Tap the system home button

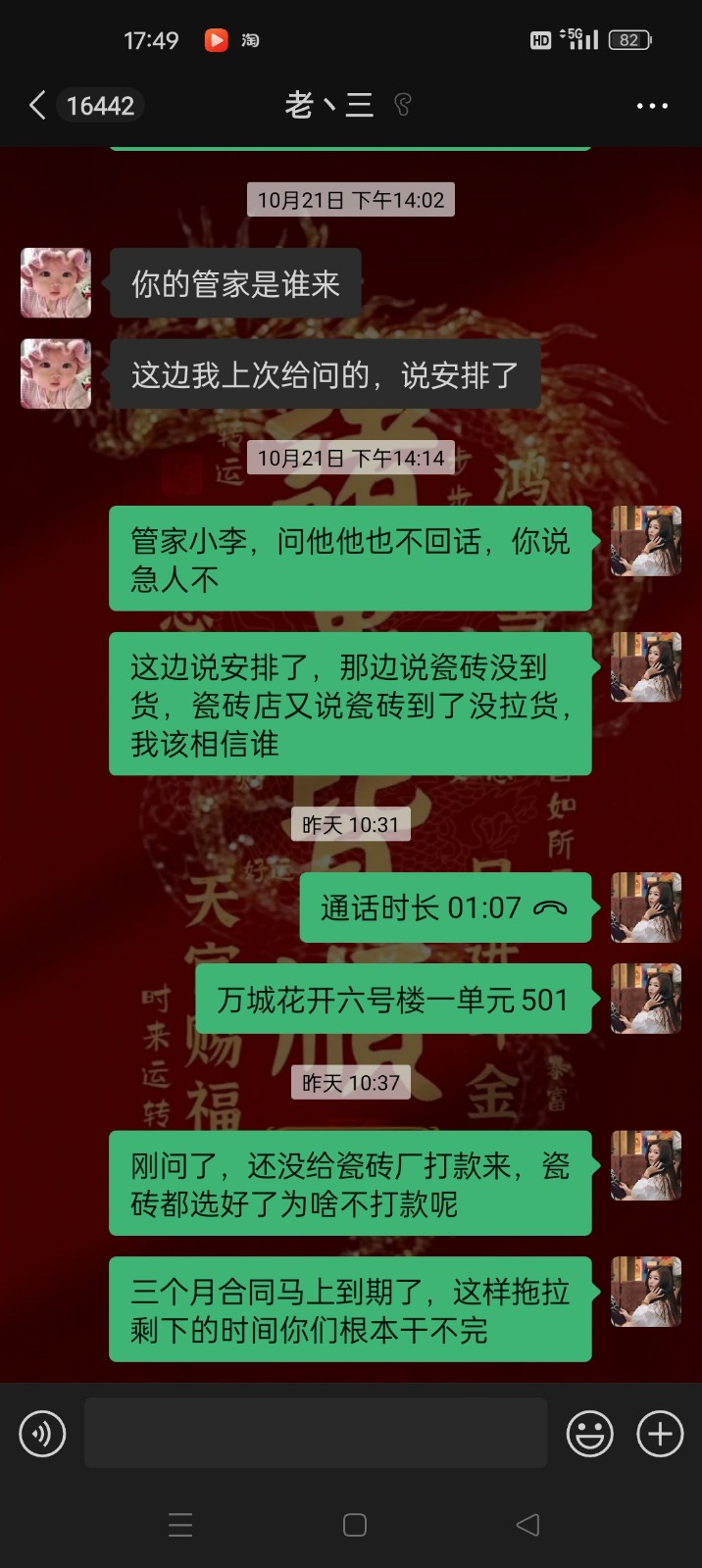(354, 1524)
